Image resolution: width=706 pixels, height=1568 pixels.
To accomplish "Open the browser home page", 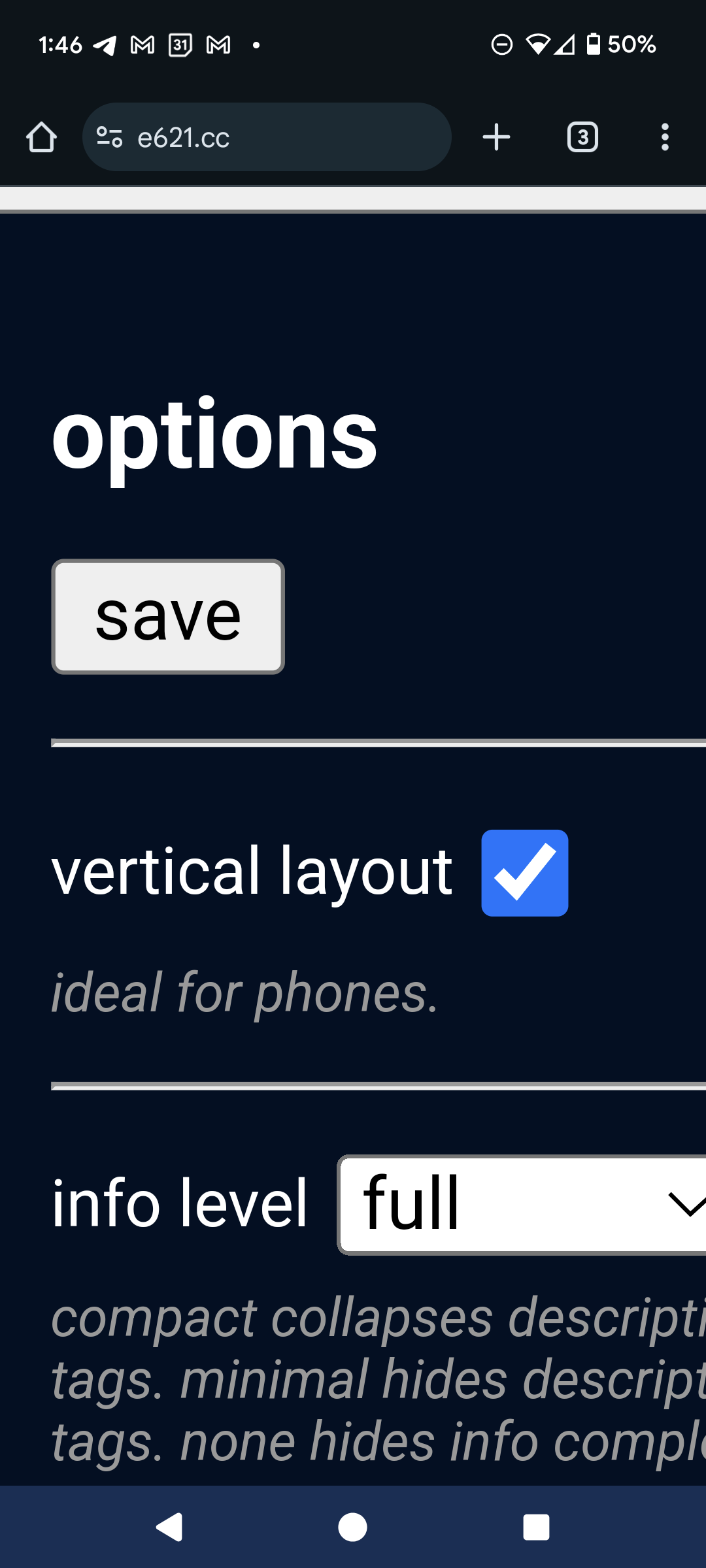I will [x=41, y=137].
